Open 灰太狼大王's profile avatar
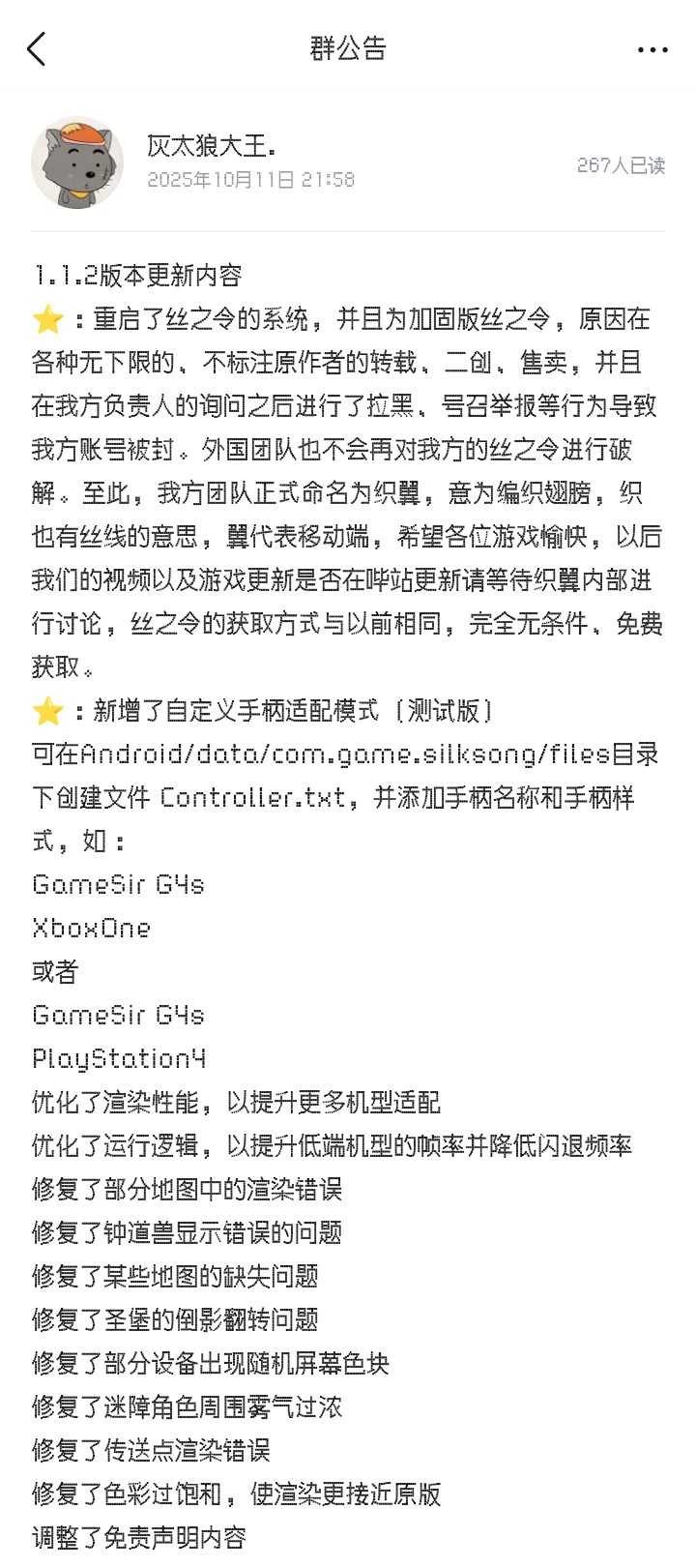The width and height of the screenshot is (696, 1568). (77, 164)
